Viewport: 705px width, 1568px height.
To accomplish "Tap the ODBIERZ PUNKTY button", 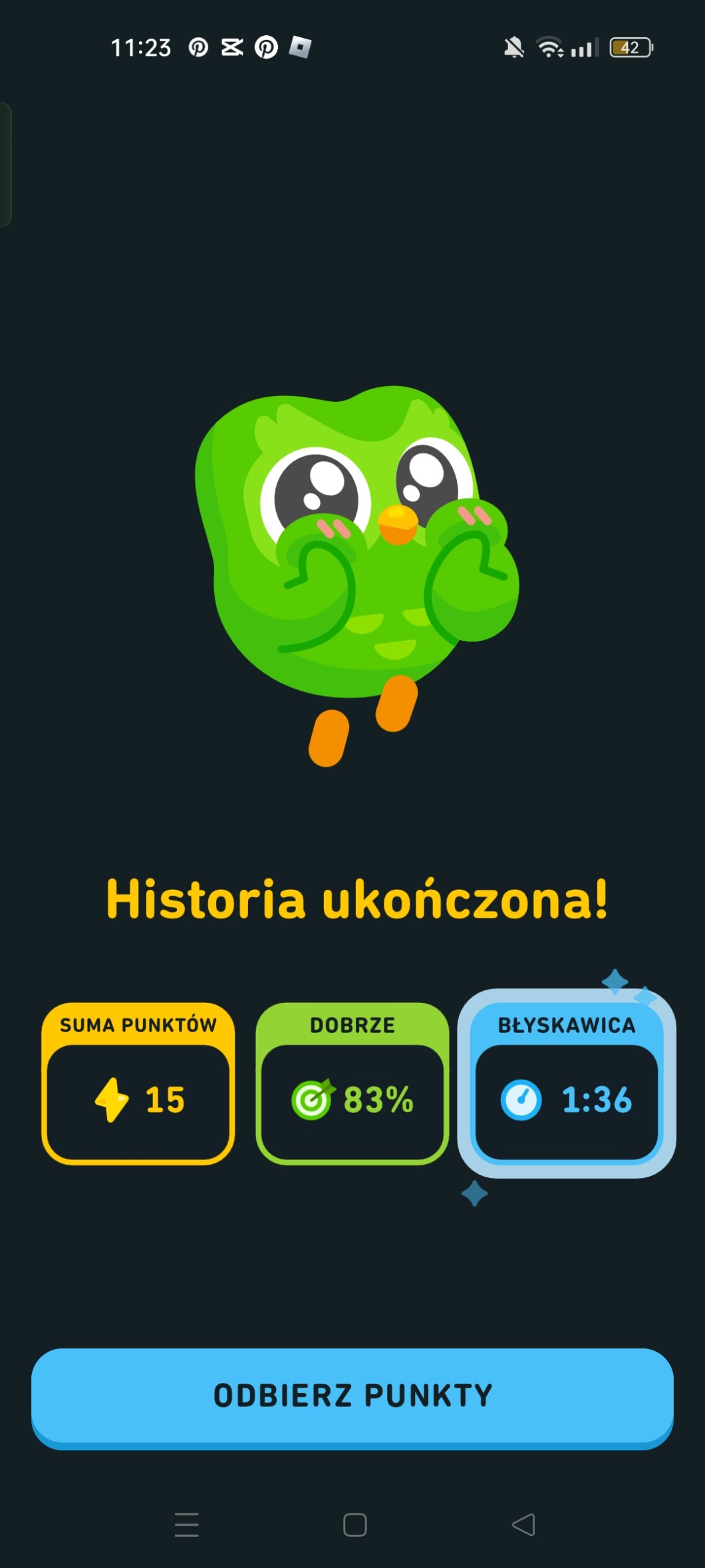I will [x=352, y=1396].
